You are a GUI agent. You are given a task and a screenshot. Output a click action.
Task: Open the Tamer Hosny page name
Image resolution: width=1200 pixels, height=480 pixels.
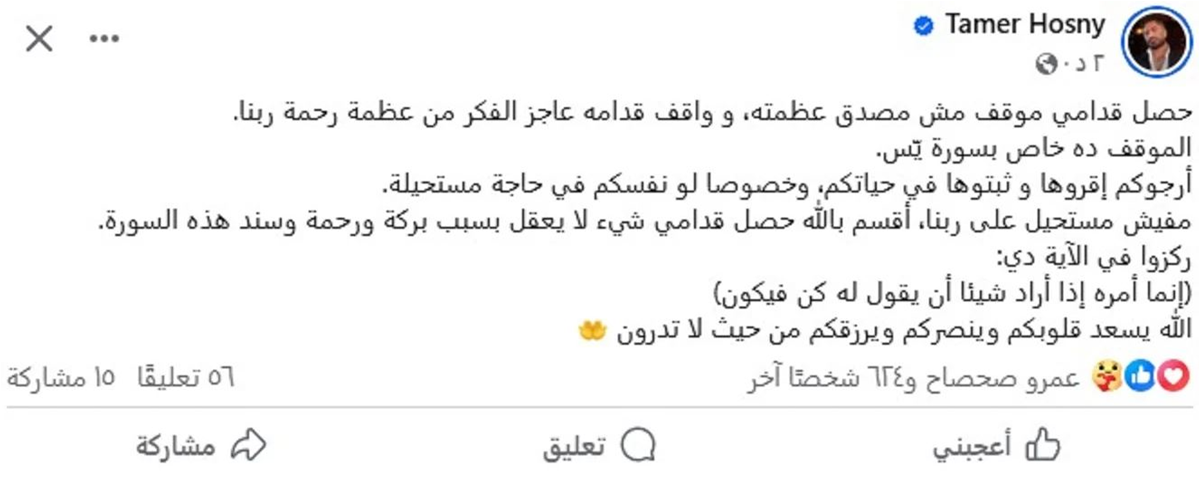click(1026, 27)
